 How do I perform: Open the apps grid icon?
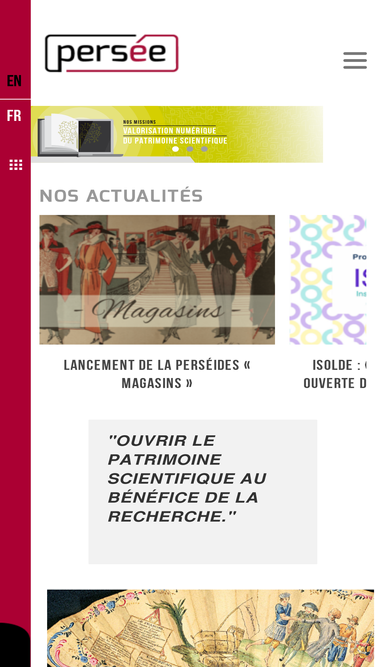[16, 165]
